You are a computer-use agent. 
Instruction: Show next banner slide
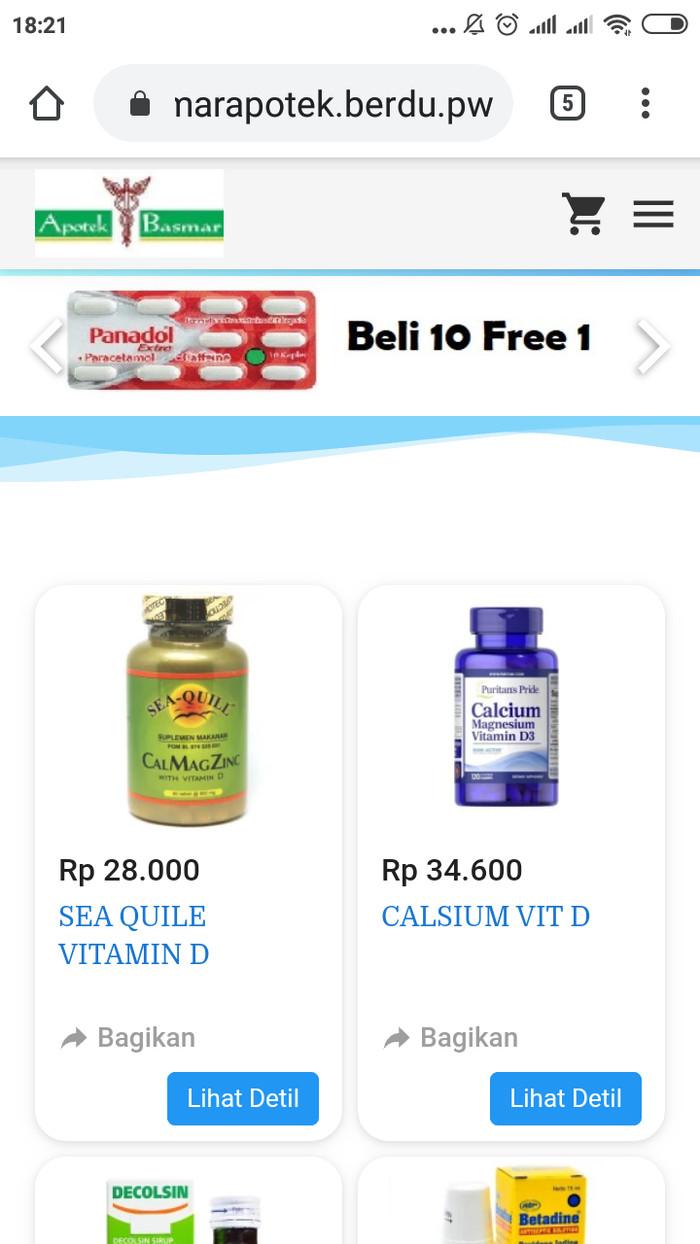click(x=652, y=345)
